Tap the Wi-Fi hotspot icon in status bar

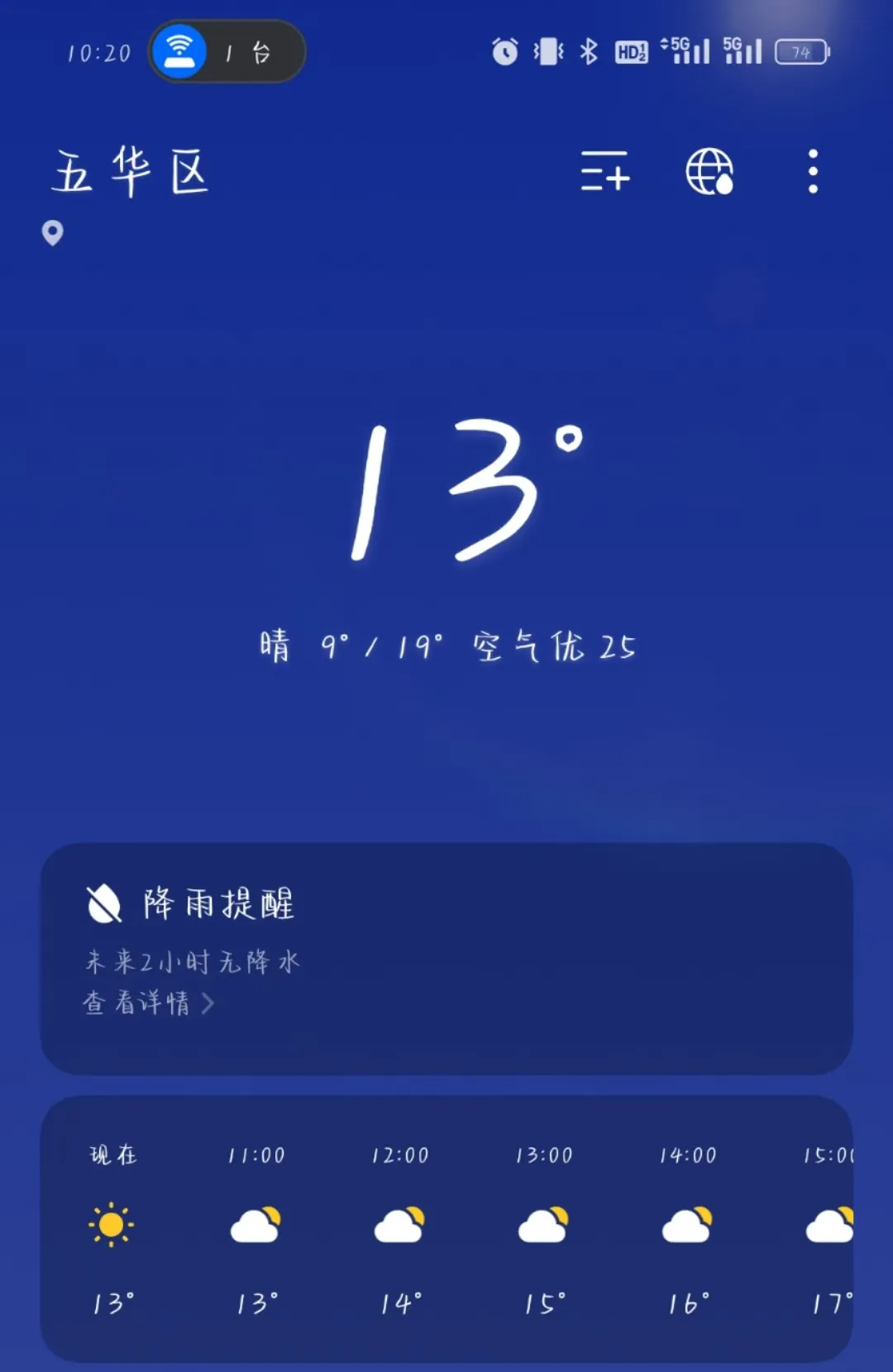point(180,50)
